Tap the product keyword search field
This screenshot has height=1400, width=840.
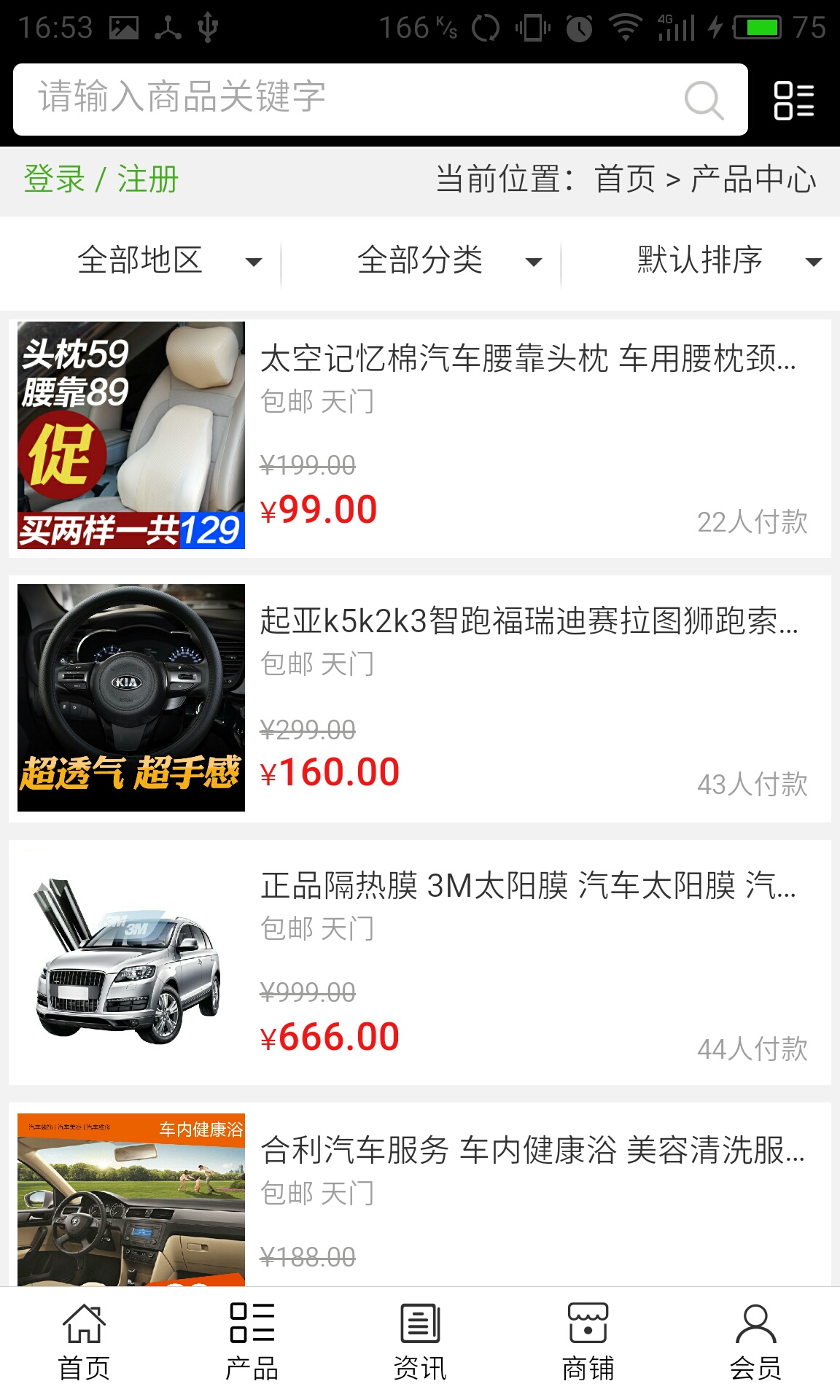click(350, 99)
